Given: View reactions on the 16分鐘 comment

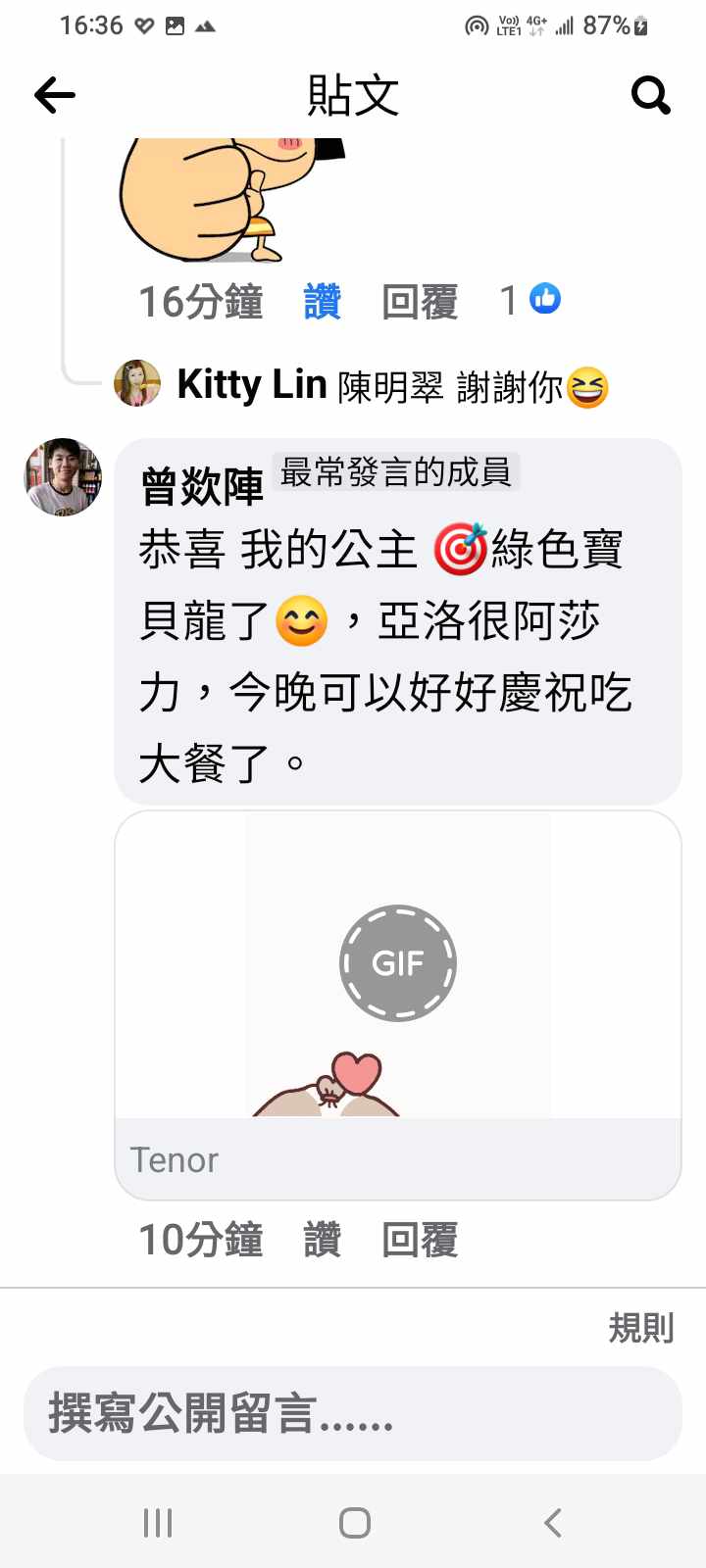Looking at the screenshot, I should click(x=530, y=300).
